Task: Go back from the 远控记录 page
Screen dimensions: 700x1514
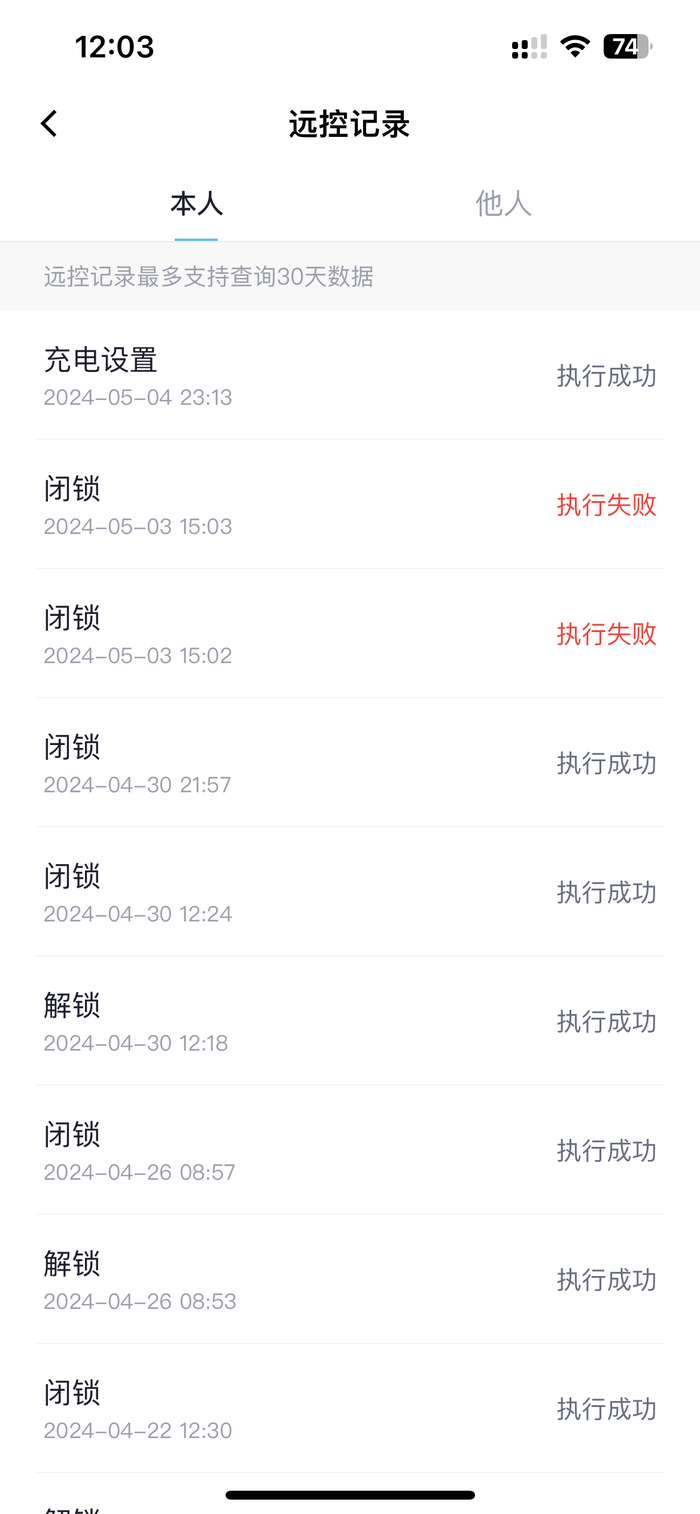Action: click(49, 124)
